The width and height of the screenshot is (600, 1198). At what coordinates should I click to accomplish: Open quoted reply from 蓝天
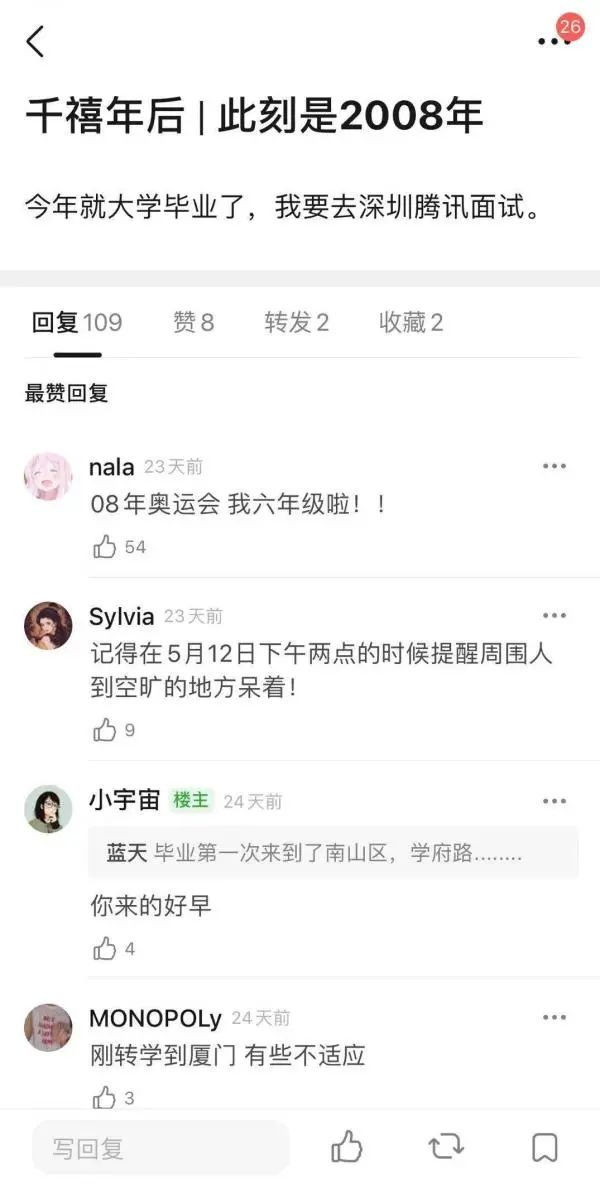[333, 853]
